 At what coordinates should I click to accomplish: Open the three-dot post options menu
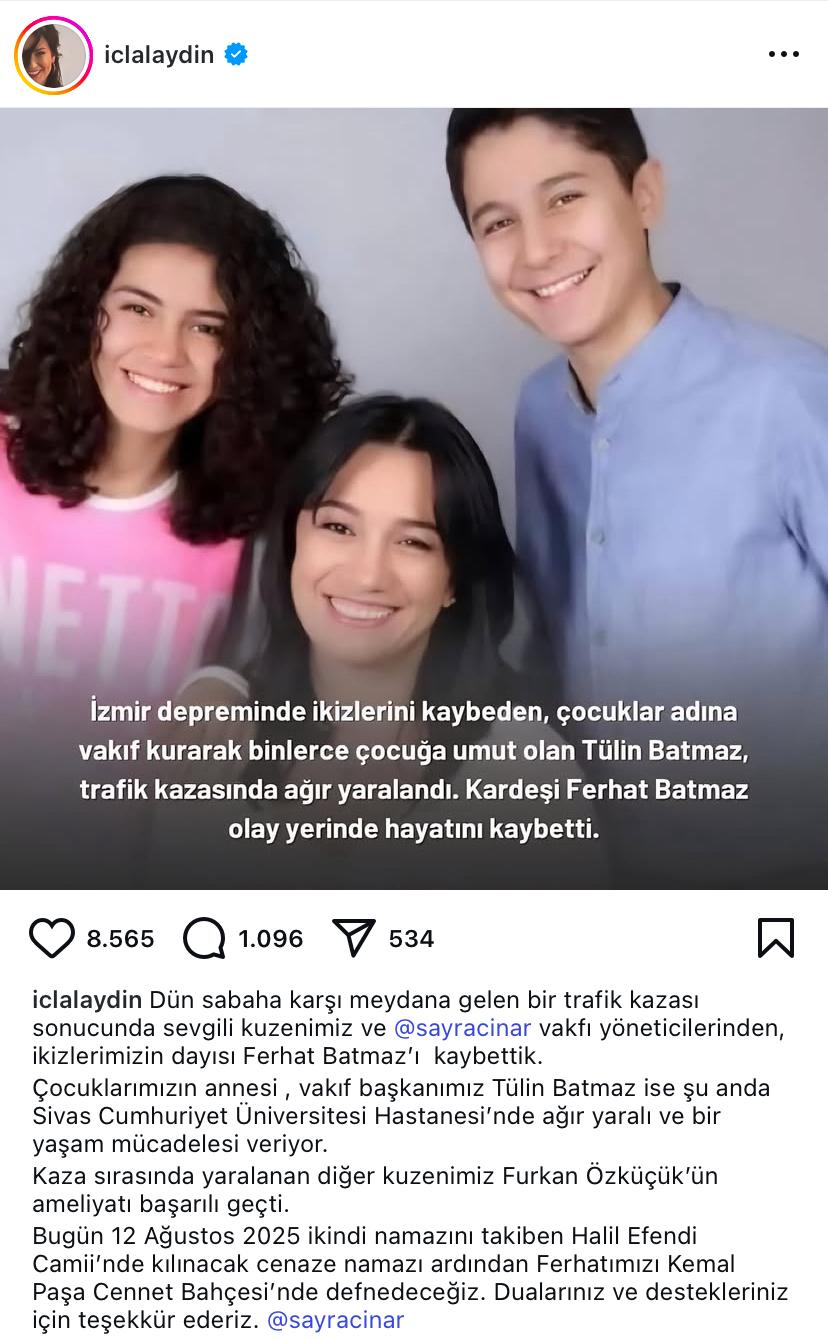point(783,55)
